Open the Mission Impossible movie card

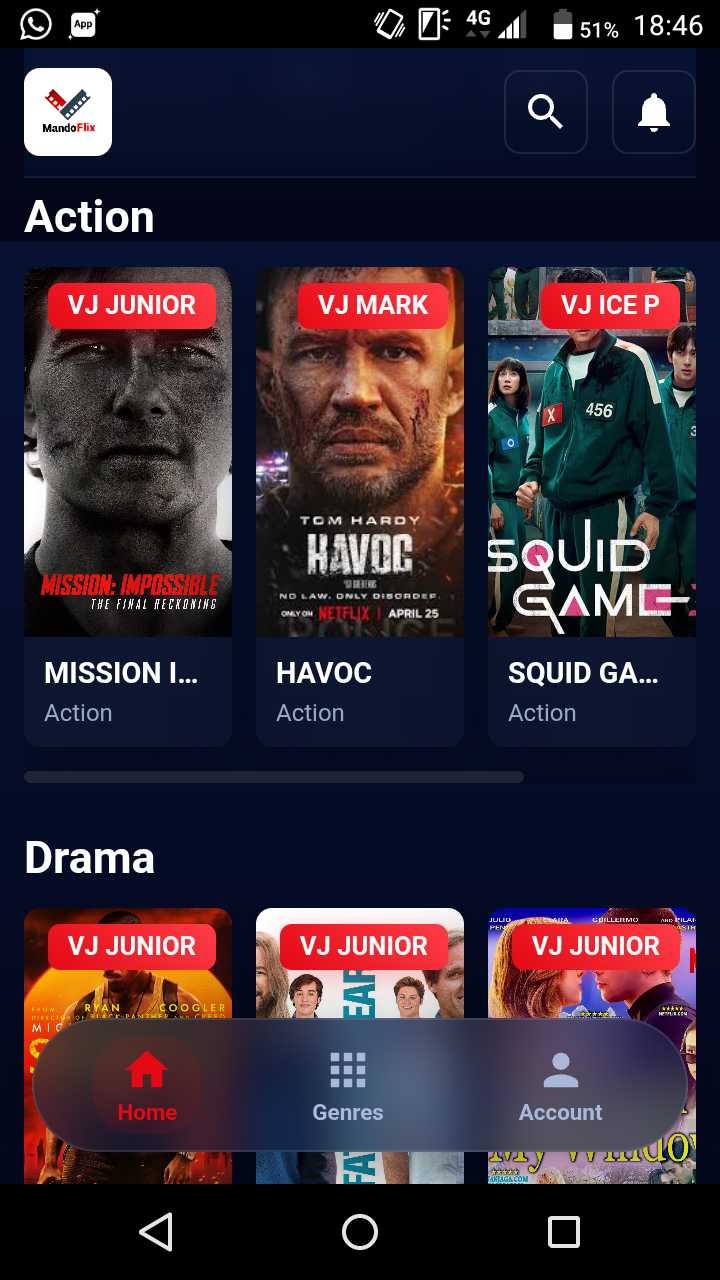128,507
